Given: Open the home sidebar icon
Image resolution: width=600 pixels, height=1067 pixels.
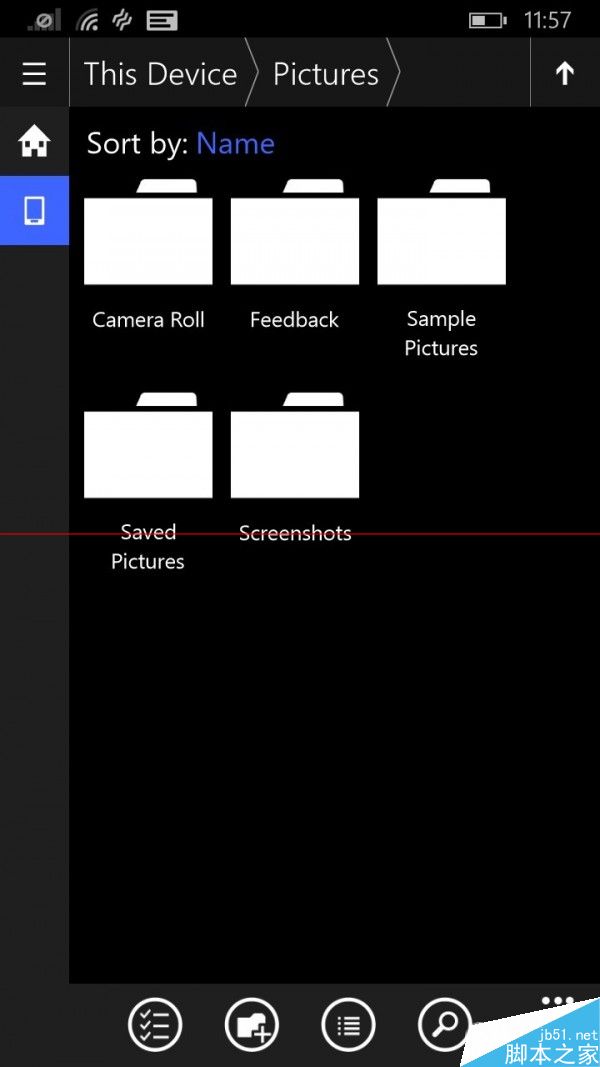Looking at the screenshot, I should tap(34, 141).
